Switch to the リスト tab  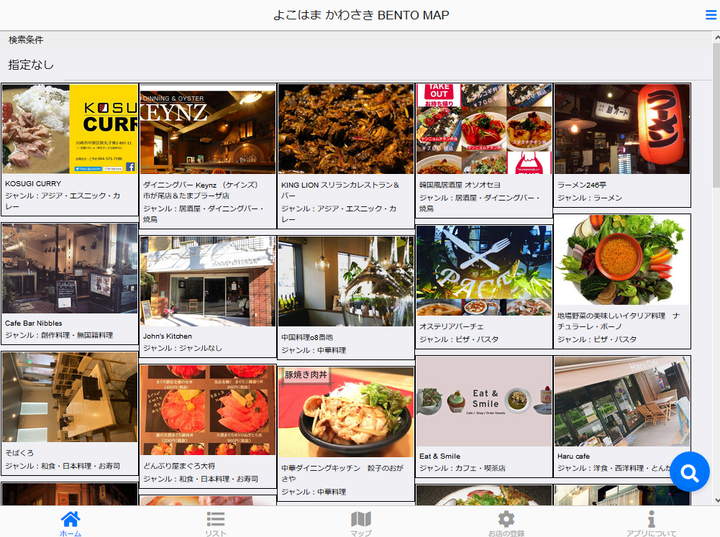pyautogui.click(x=215, y=522)
